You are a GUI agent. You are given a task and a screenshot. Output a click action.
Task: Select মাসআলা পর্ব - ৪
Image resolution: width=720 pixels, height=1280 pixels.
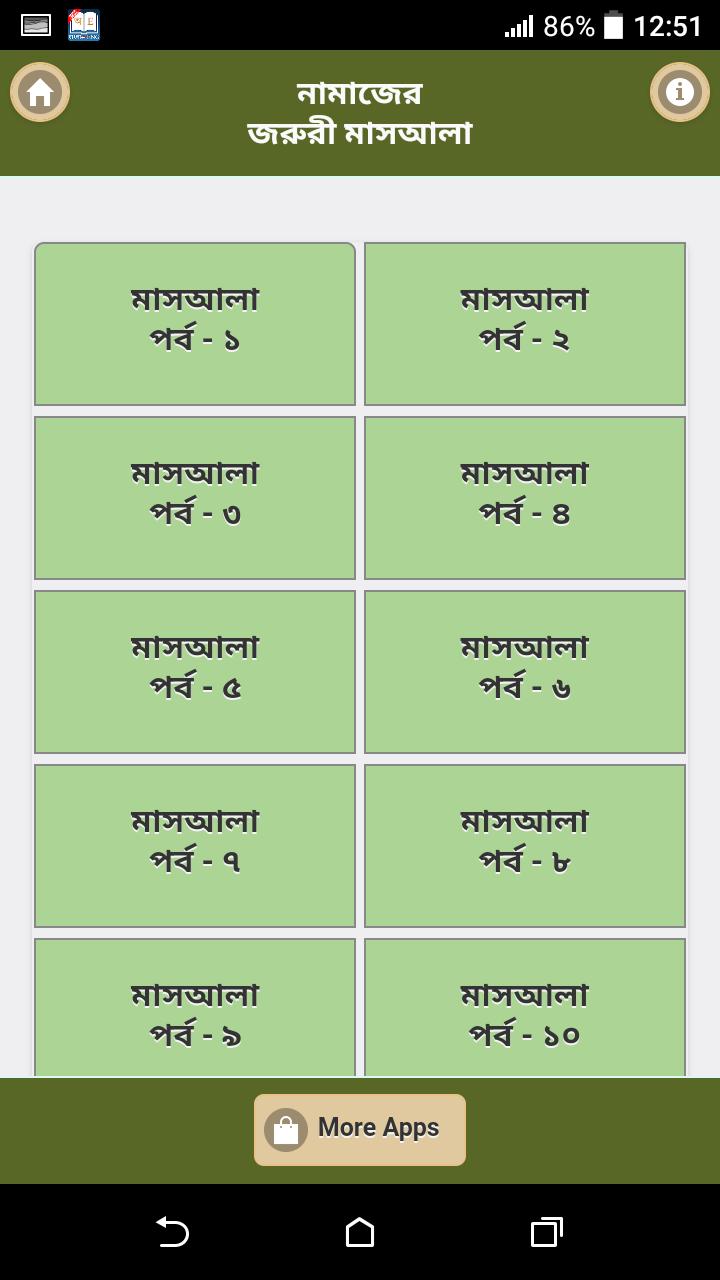525,498
